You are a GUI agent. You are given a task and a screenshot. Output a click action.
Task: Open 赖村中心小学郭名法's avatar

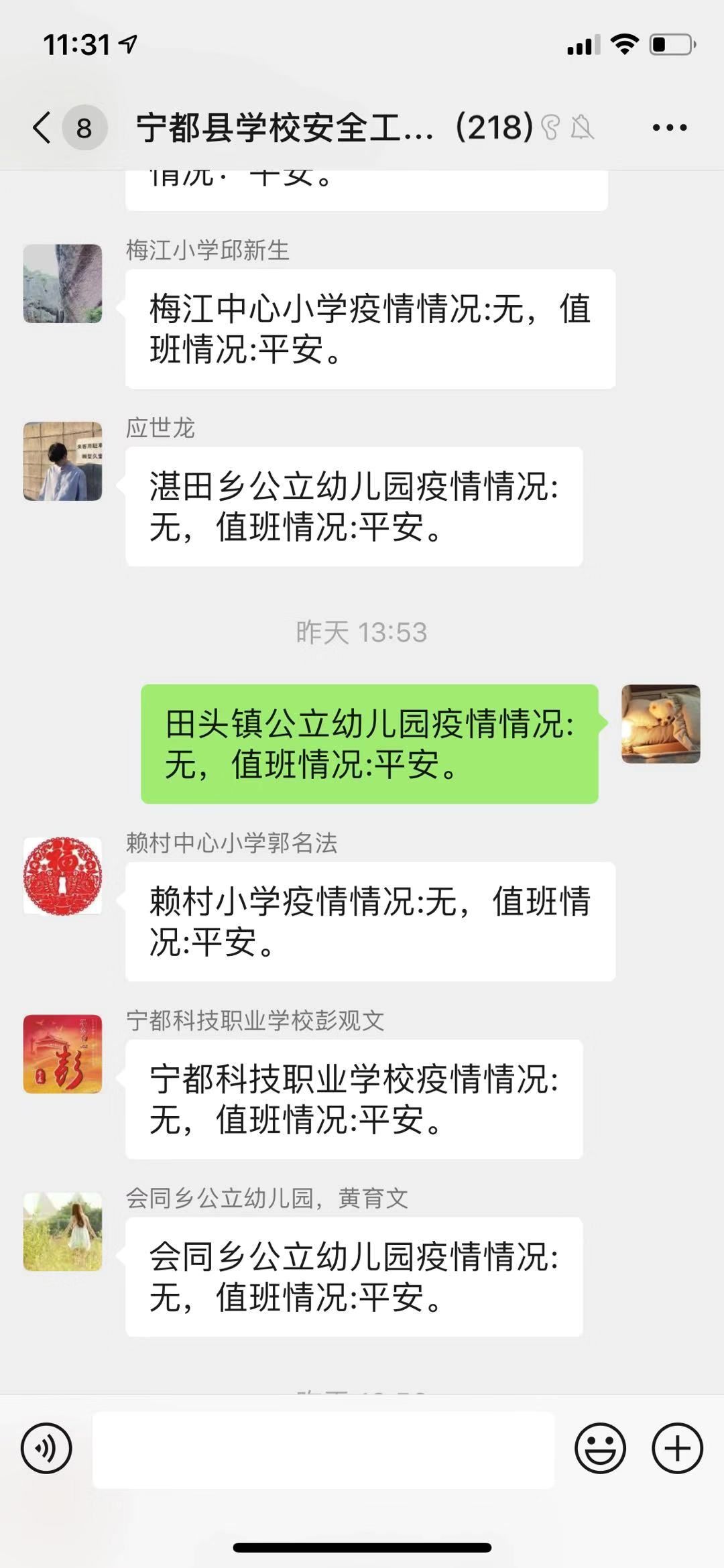[x=63, y=876]
